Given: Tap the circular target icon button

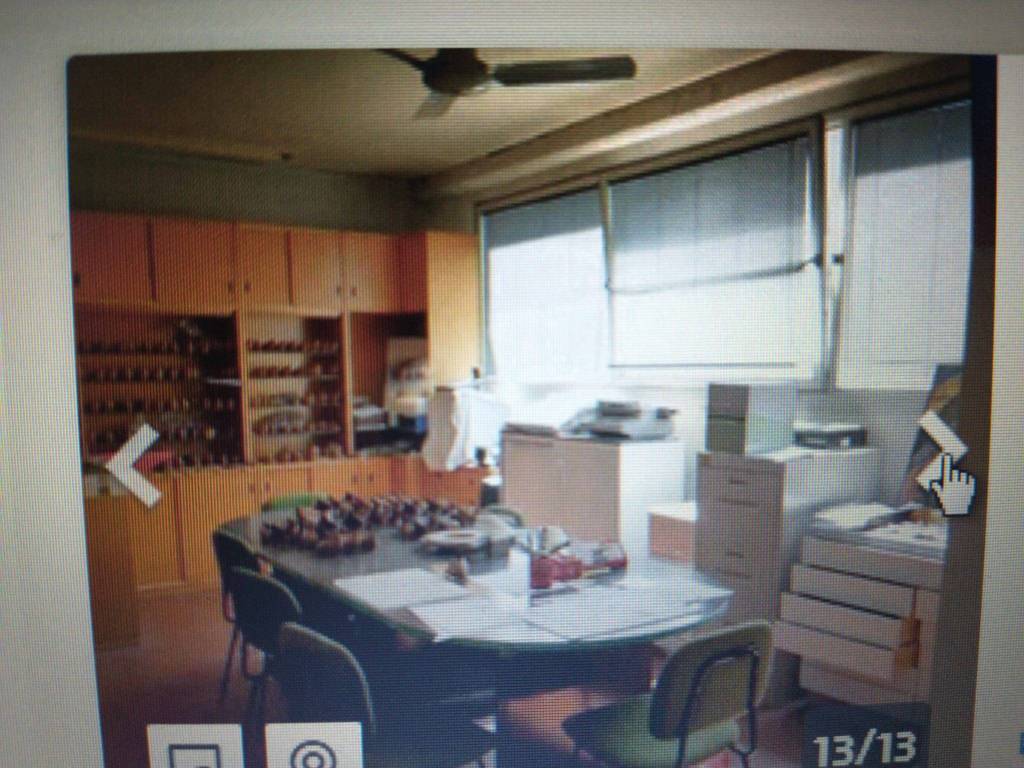Looking at the screenshot, I should click(x=313, y=748).
